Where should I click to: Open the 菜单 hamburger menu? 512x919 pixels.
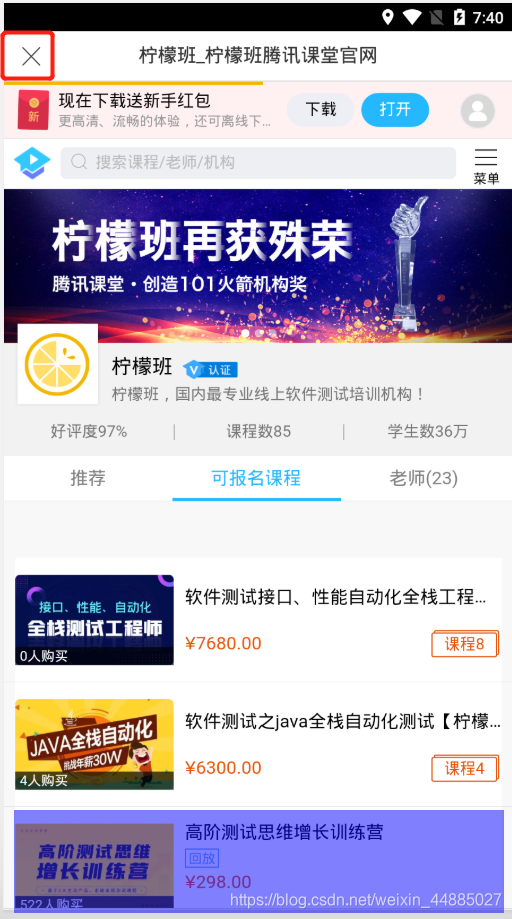coord(486,165)
